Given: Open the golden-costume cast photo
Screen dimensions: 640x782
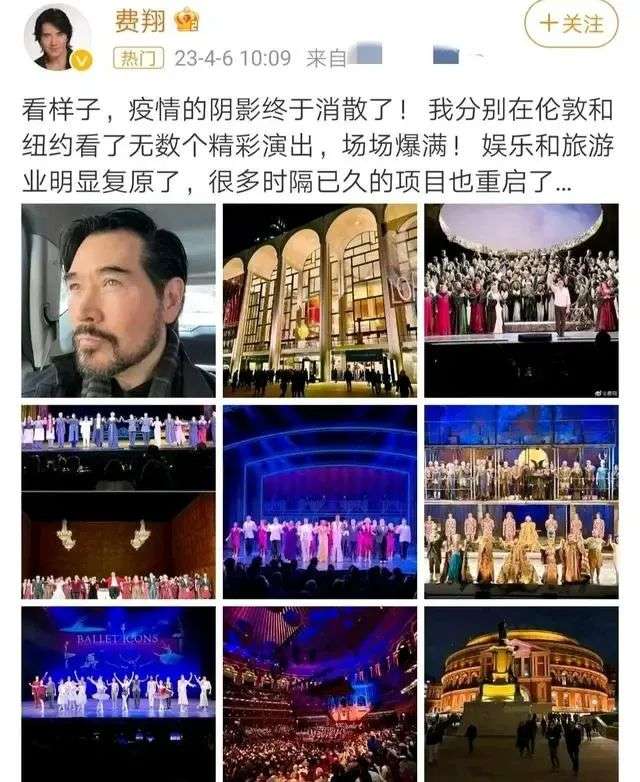Looking at the screenshot, I should pos(521,502).
